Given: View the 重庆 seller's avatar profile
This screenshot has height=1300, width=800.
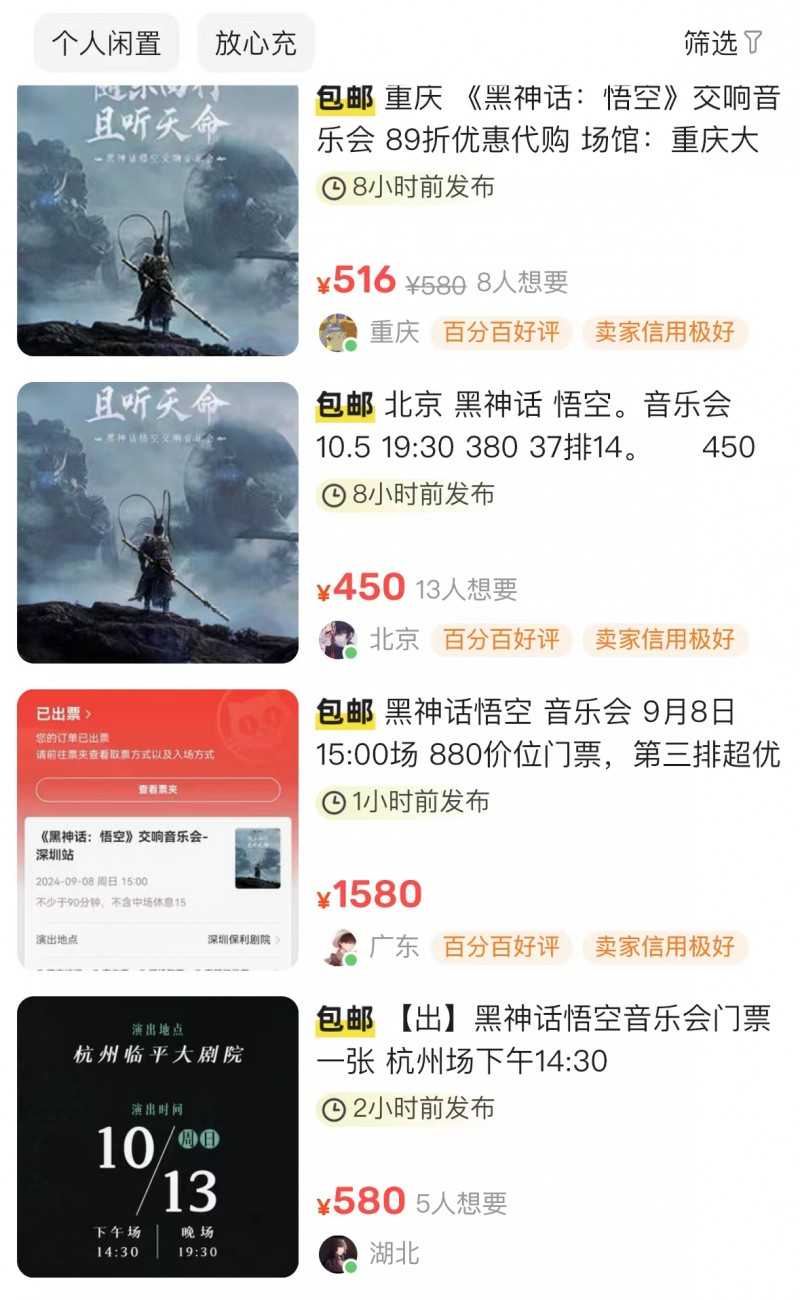Looking at the screenshot, I should pyautogui.click(x=338, y=332).
